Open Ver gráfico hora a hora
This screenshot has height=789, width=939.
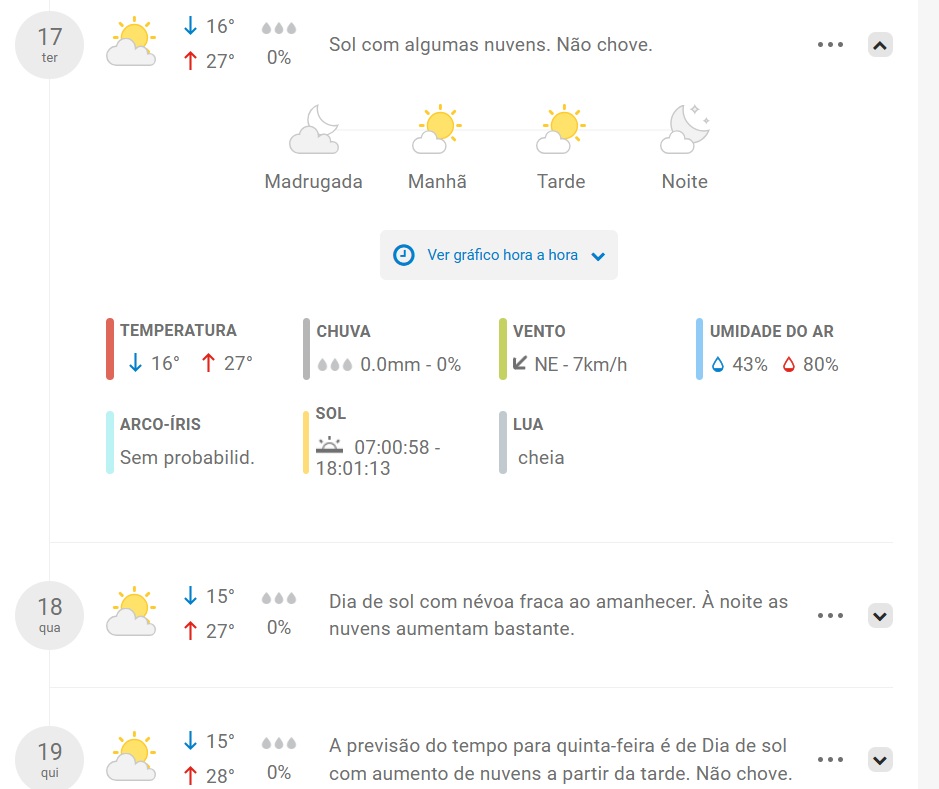pyautogui.click(x=498, y=255)
